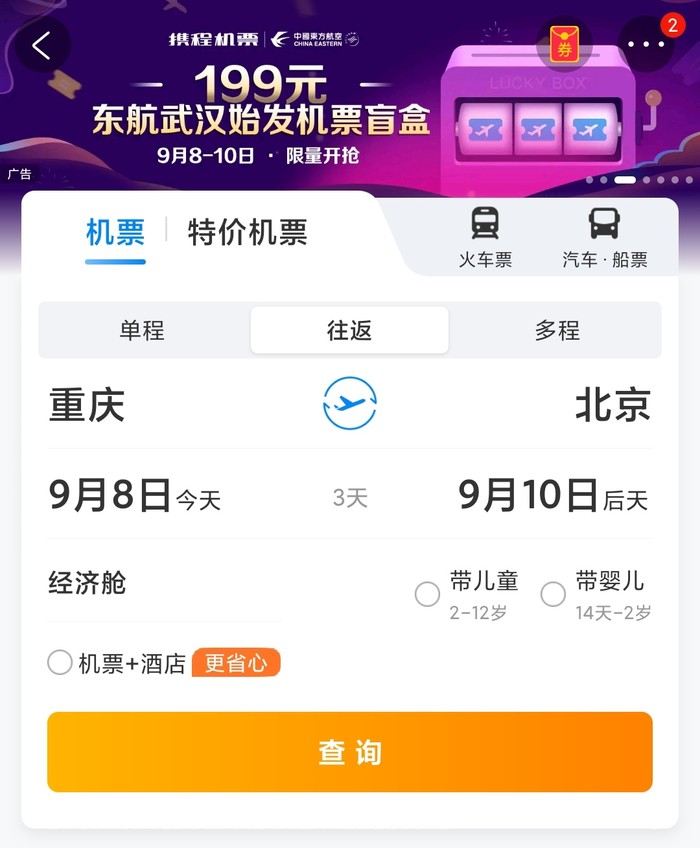The width and height of the screenshot is (700, 848).
Task: Change departure city 重庆
Action: [x=87, y=405]
